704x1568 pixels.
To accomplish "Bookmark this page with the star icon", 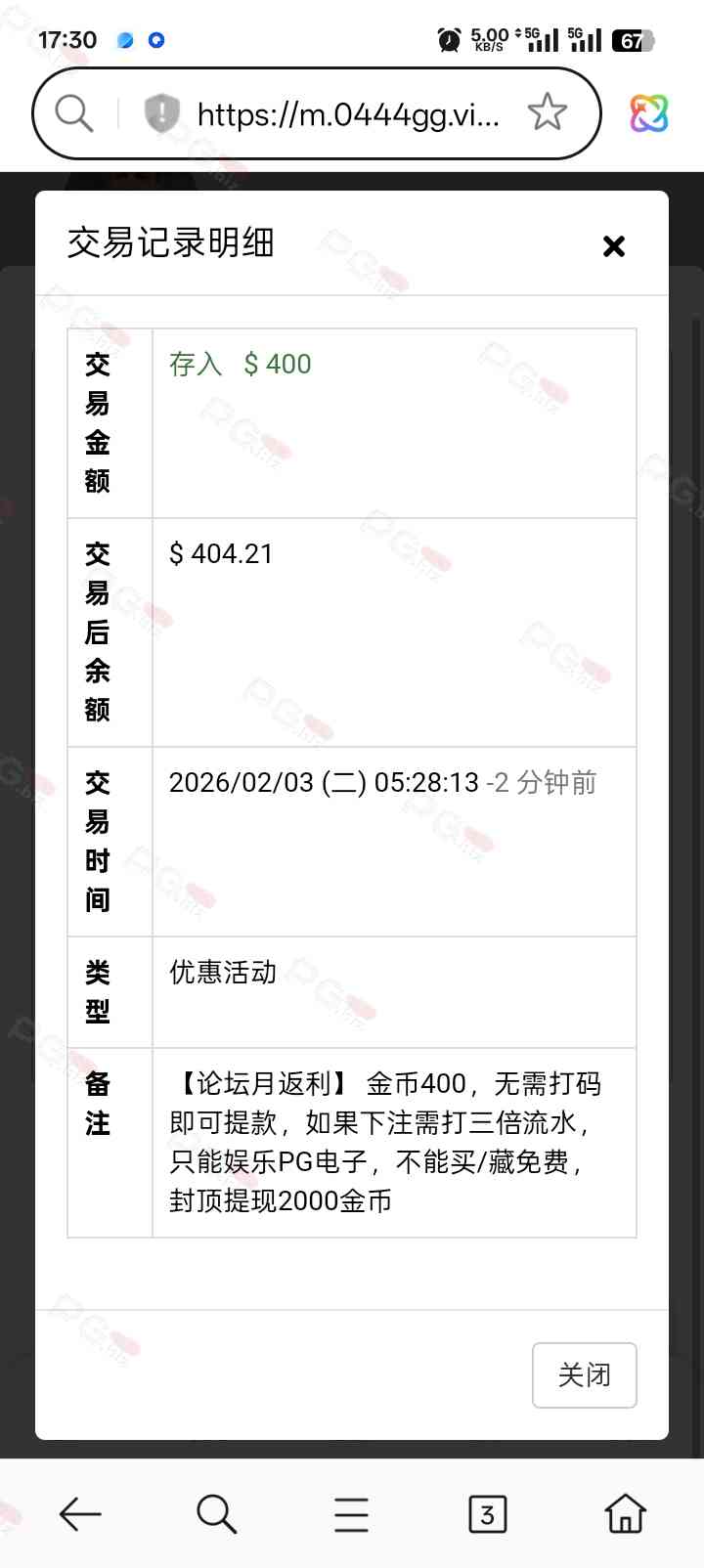I will [547, 113].
